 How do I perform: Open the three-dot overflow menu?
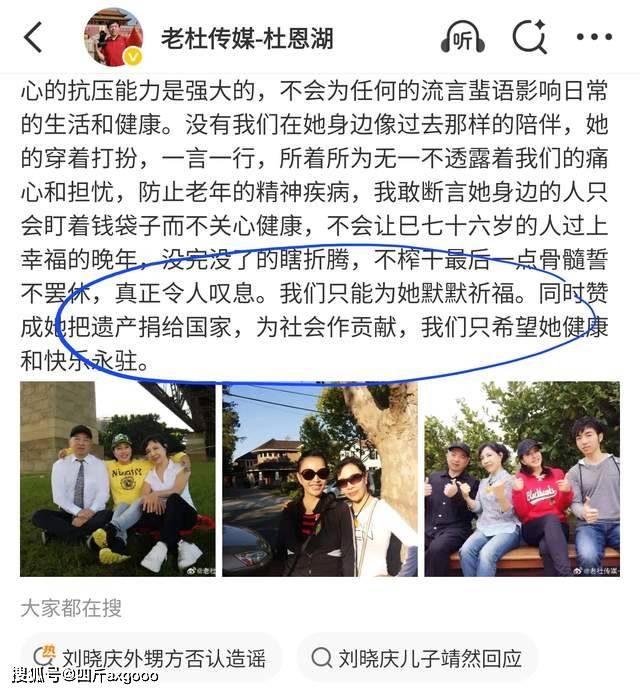tap(593, 38)
